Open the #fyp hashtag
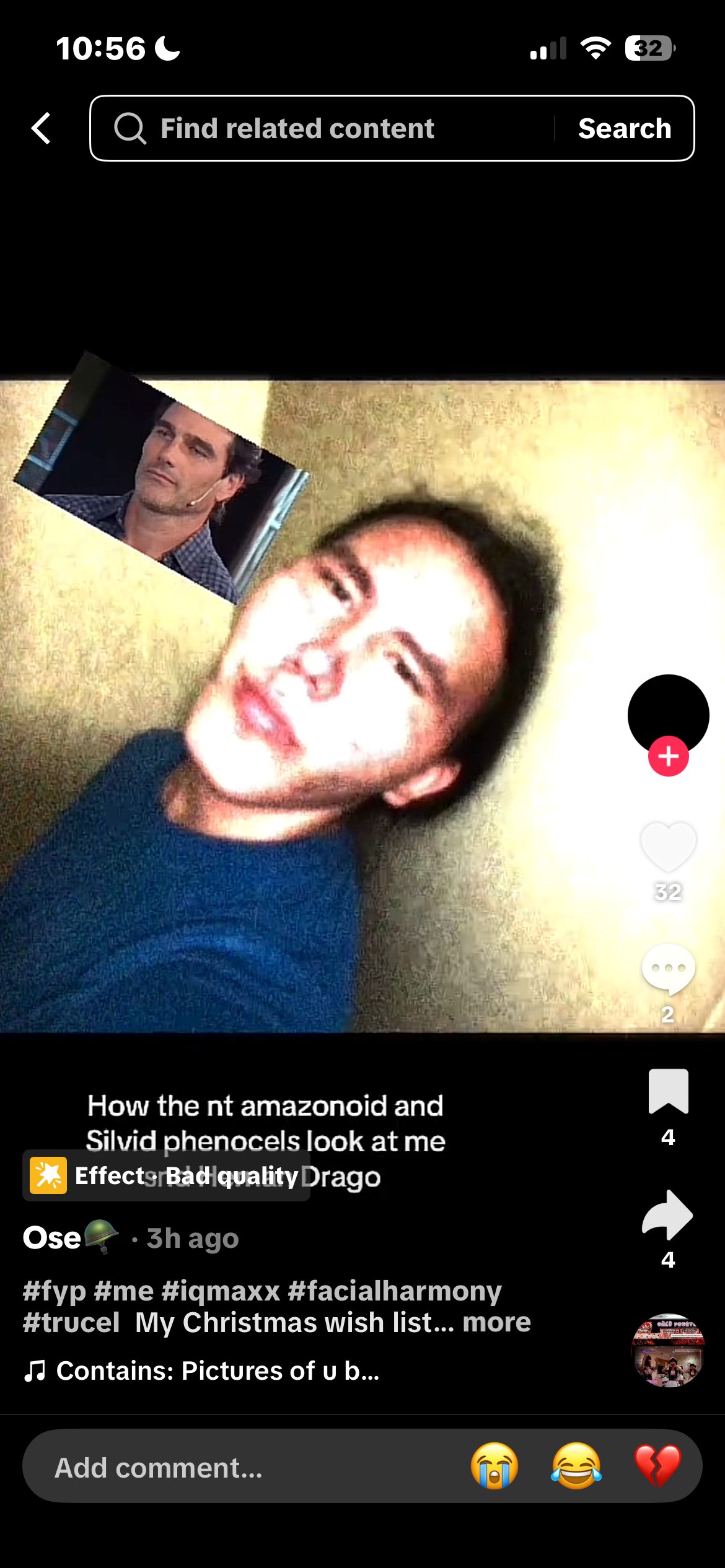 55,1291
